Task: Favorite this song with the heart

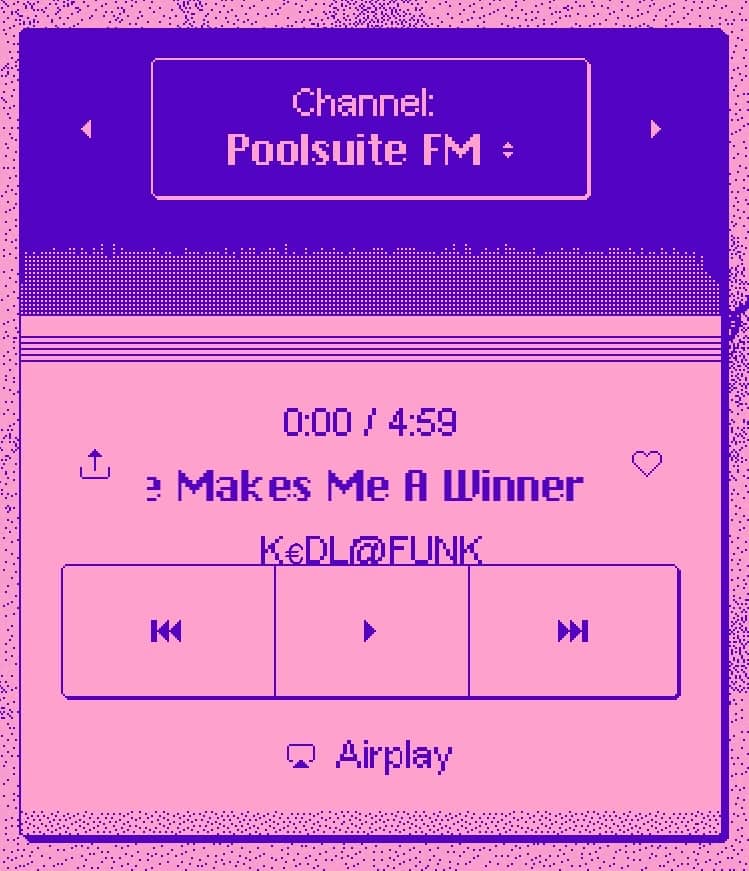Action: pyautogui.click(x=647, y=464)
